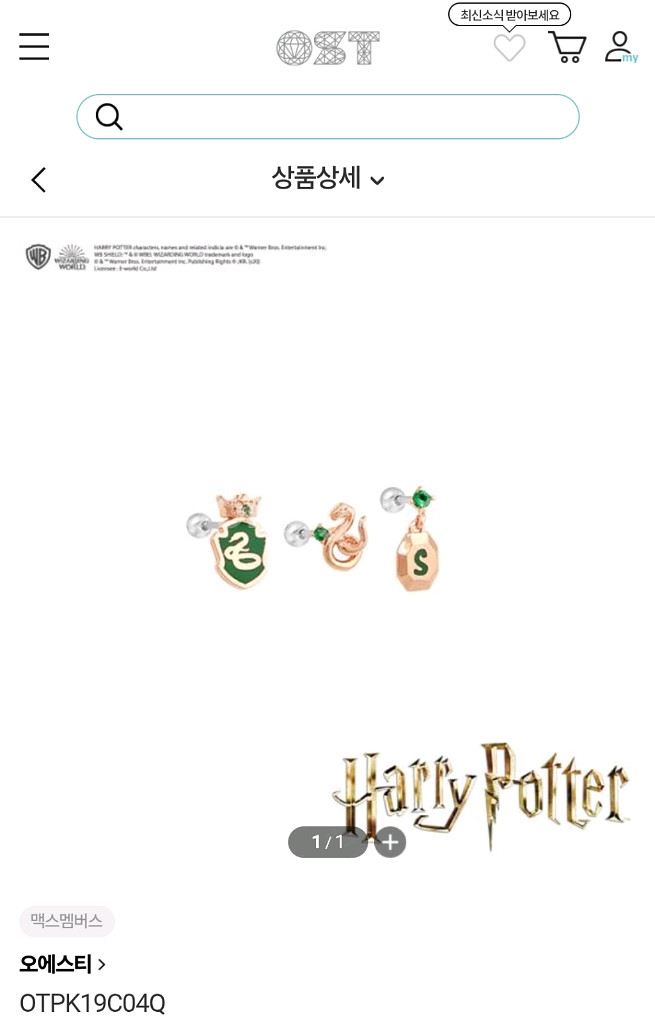Go back with the left arrow
The image size is (655, 1024).
pos(38,180)
